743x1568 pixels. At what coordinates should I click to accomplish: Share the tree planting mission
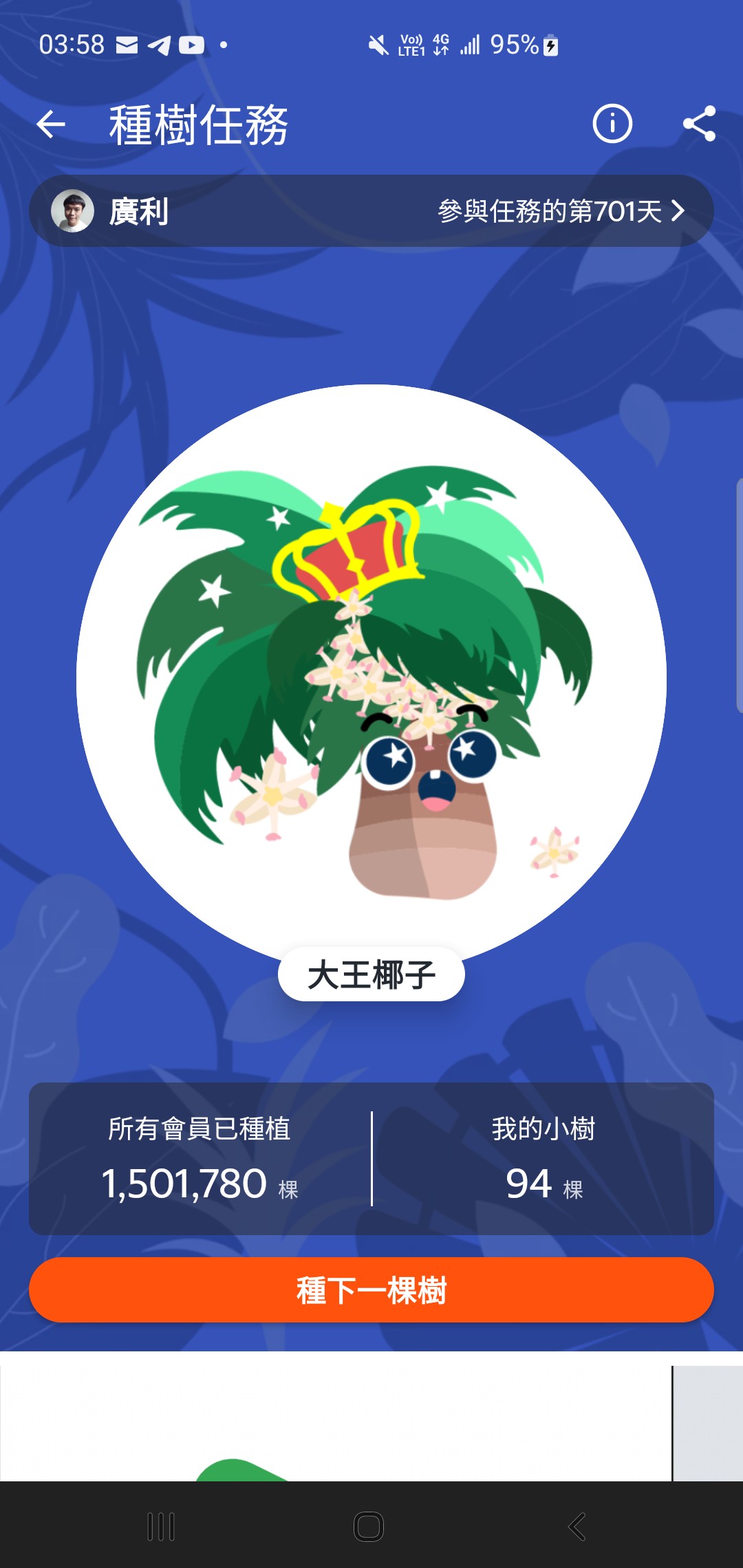(x=699, y=124)
